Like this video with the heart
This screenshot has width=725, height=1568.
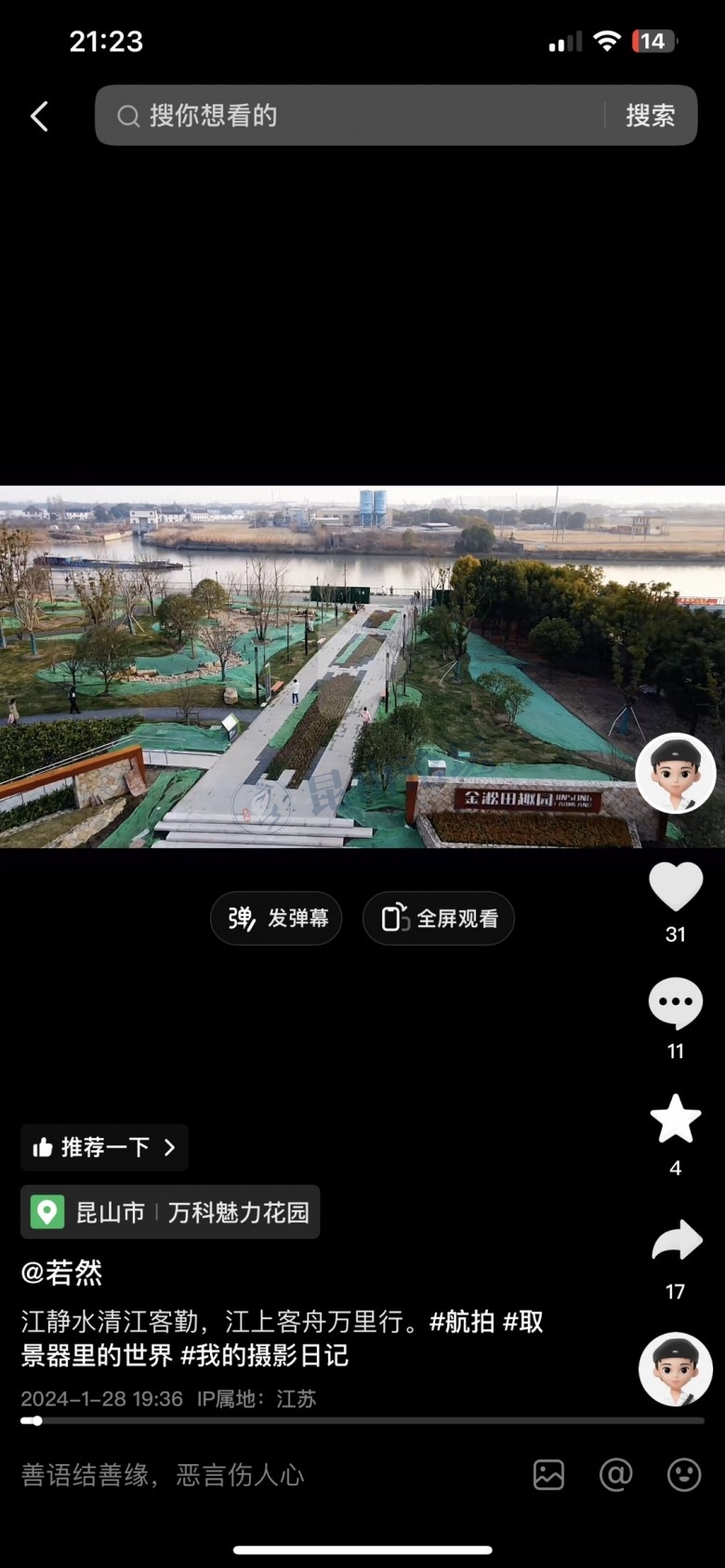tap(676, 886)
